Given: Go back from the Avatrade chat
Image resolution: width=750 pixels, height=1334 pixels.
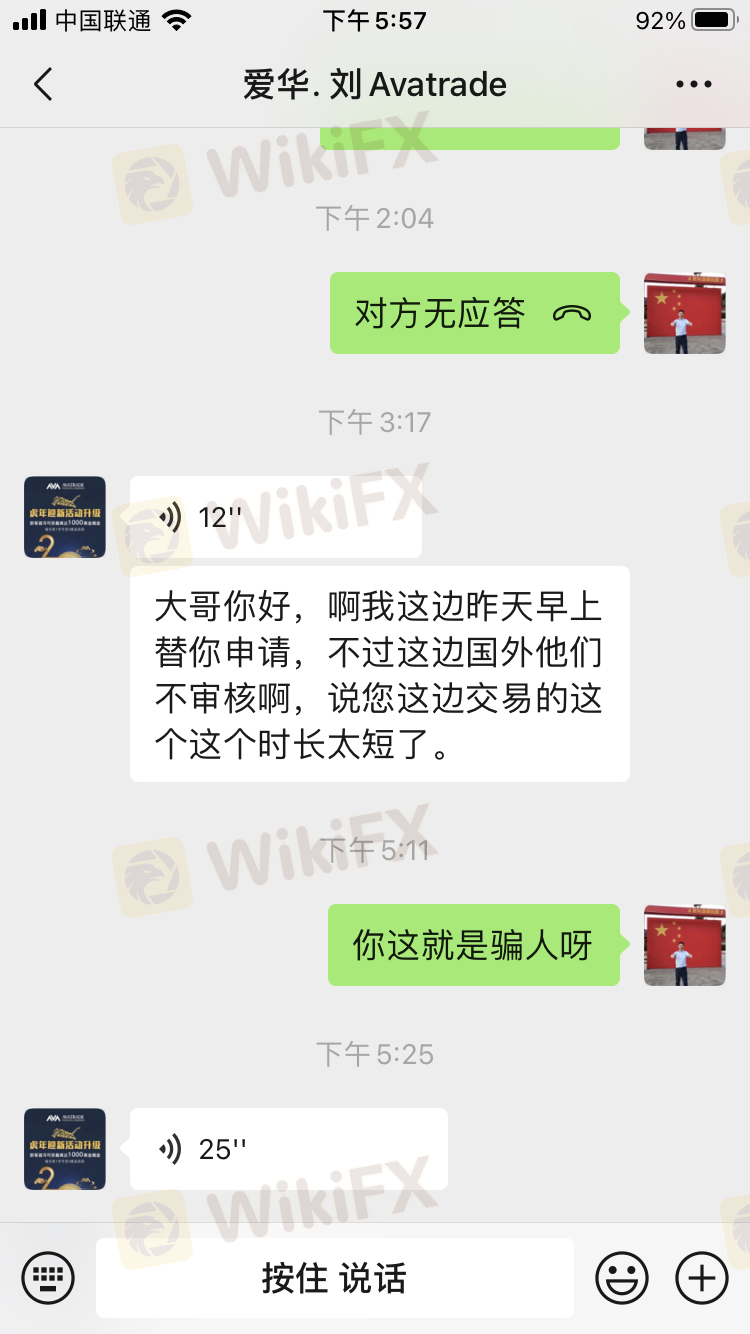Looking at the screenshot, I should click(43, 85).
